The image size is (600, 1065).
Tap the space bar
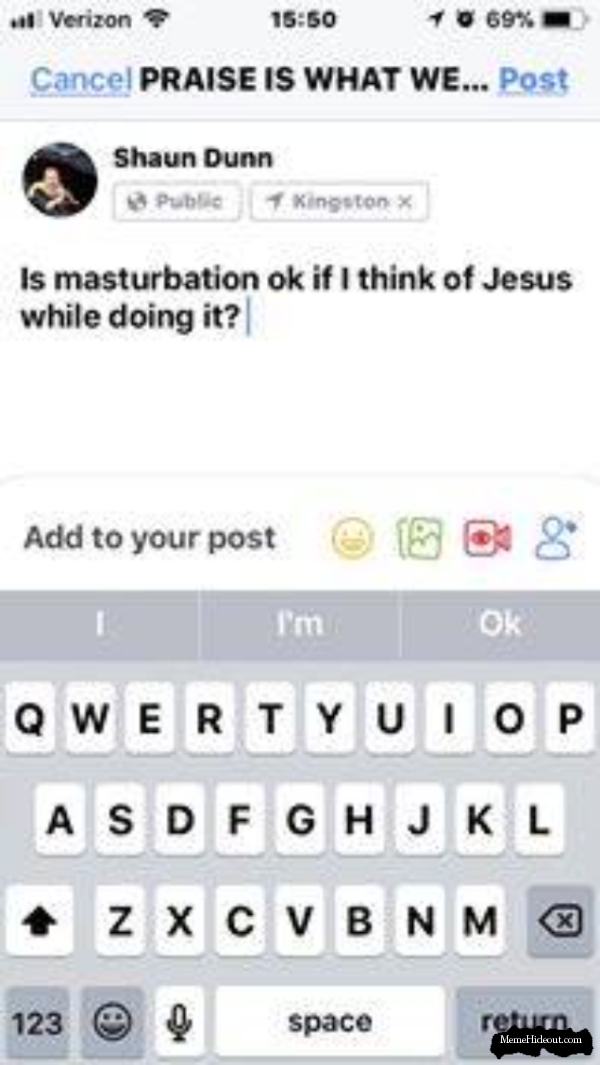pos(329,1022)
